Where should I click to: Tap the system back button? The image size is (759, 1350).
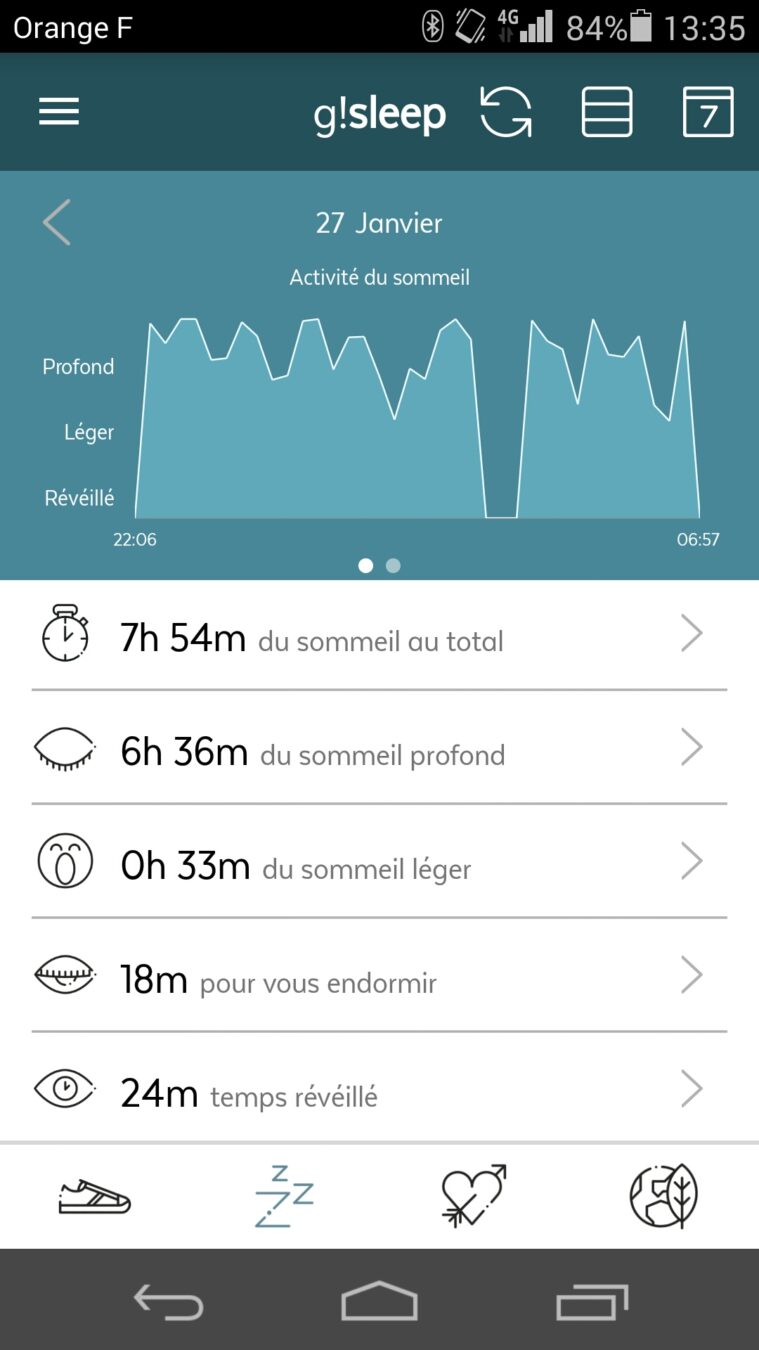point(168,1302)
